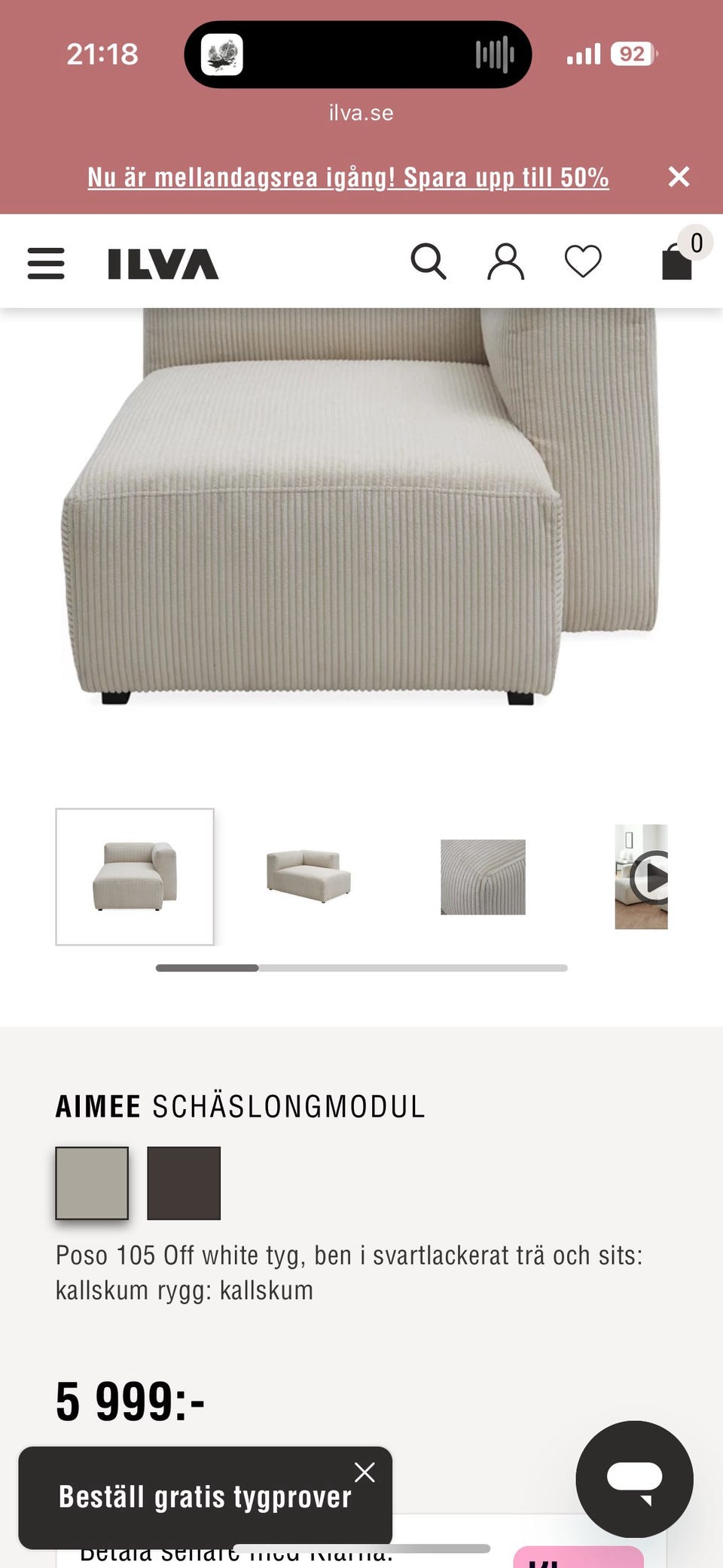The height and width of the screenshot is (1568, 723).
Task: Dismiss the mellandagsrea sale banner
Action: 679,177
